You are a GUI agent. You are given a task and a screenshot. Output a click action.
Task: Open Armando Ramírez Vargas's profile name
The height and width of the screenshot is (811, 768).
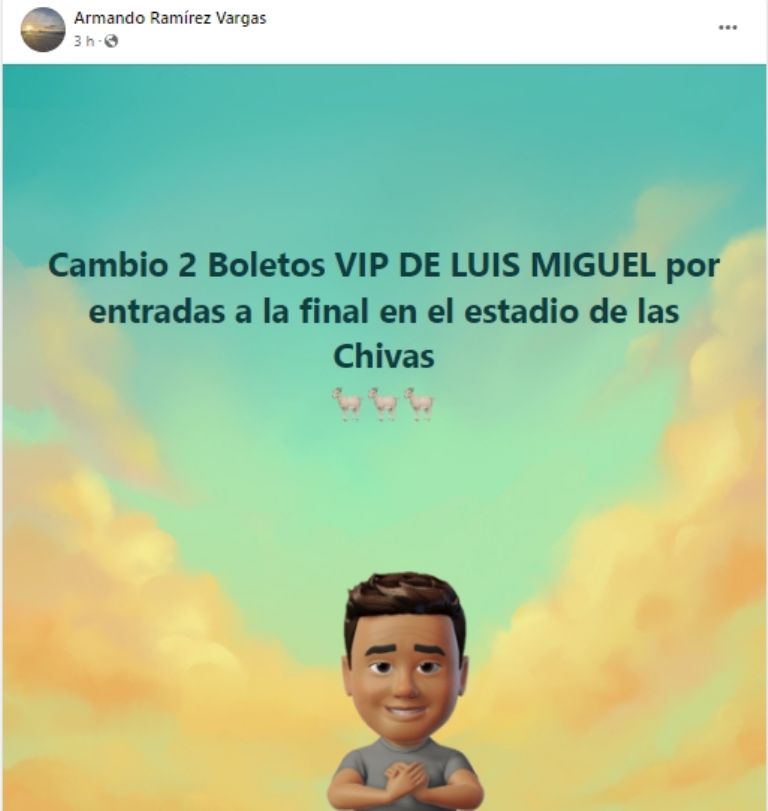pyautogui.click(x=170, y=18)
